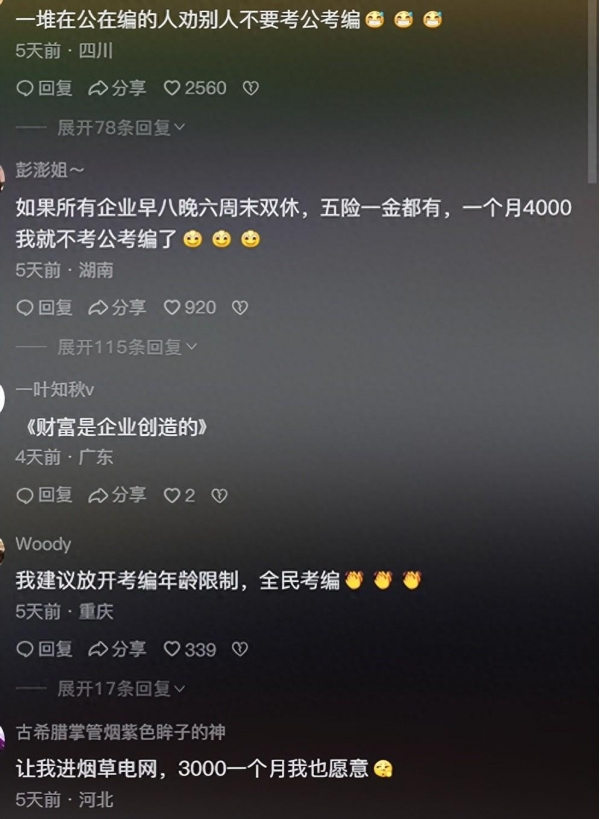Reply to 彭澎姐~ comment

click(x=45, y=307)
